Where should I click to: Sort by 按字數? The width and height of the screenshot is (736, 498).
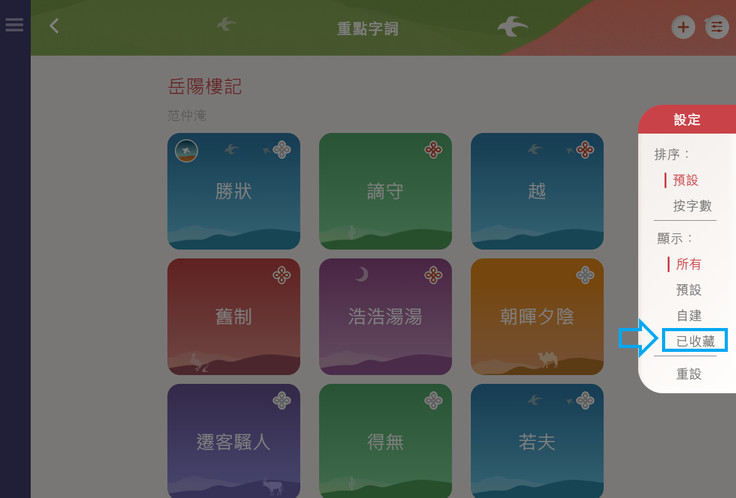point(692,206)
